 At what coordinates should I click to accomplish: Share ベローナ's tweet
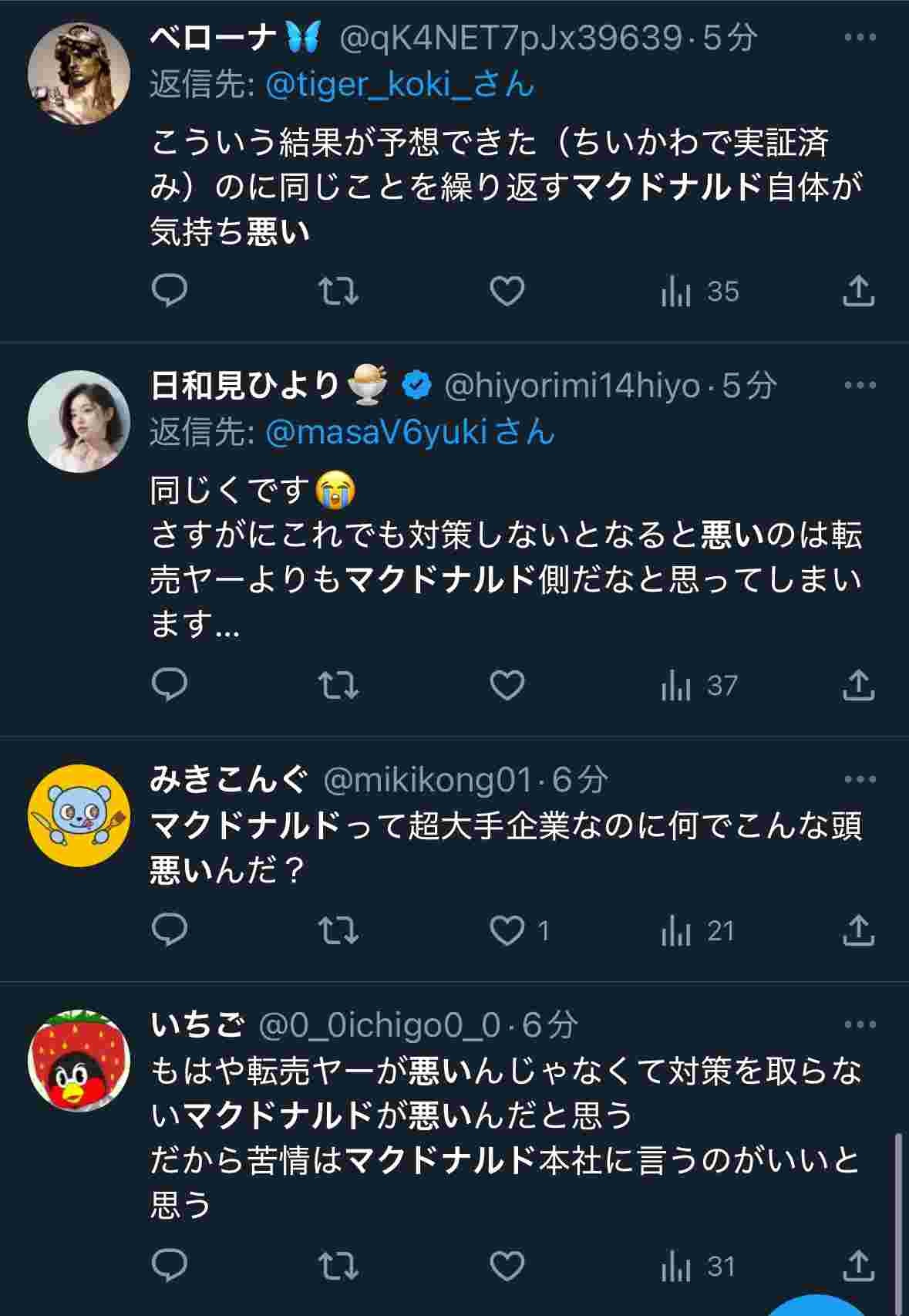coord(858,291)
